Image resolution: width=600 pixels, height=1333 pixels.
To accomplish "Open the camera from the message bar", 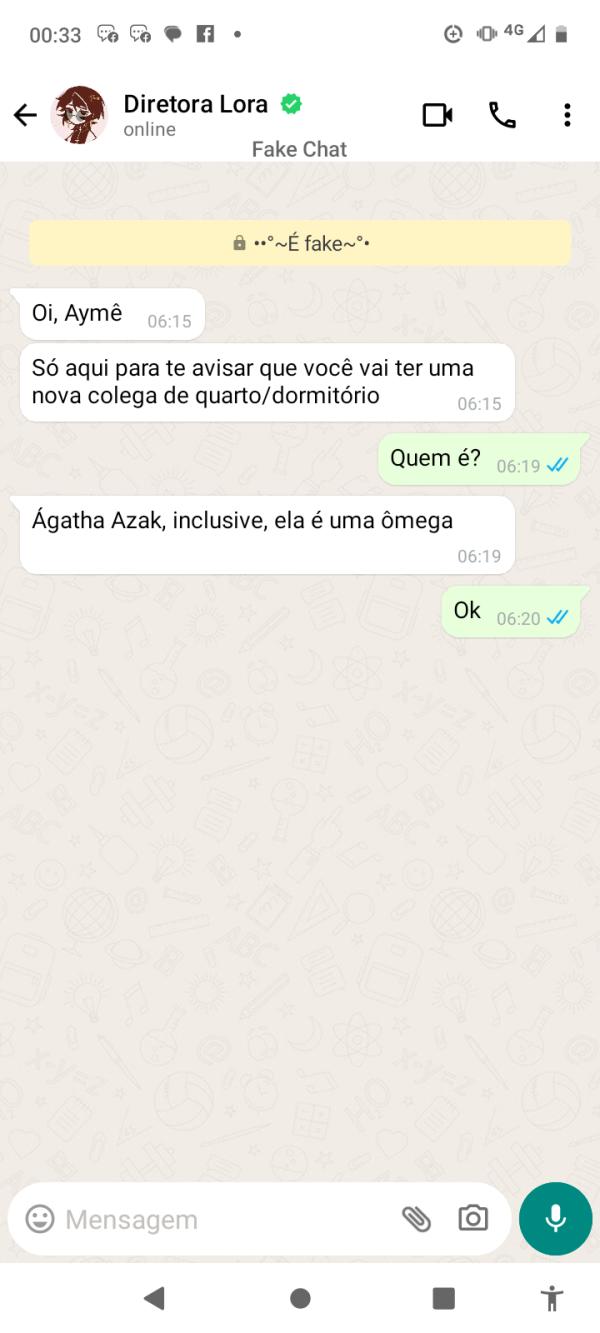I will coord(473,1218).
